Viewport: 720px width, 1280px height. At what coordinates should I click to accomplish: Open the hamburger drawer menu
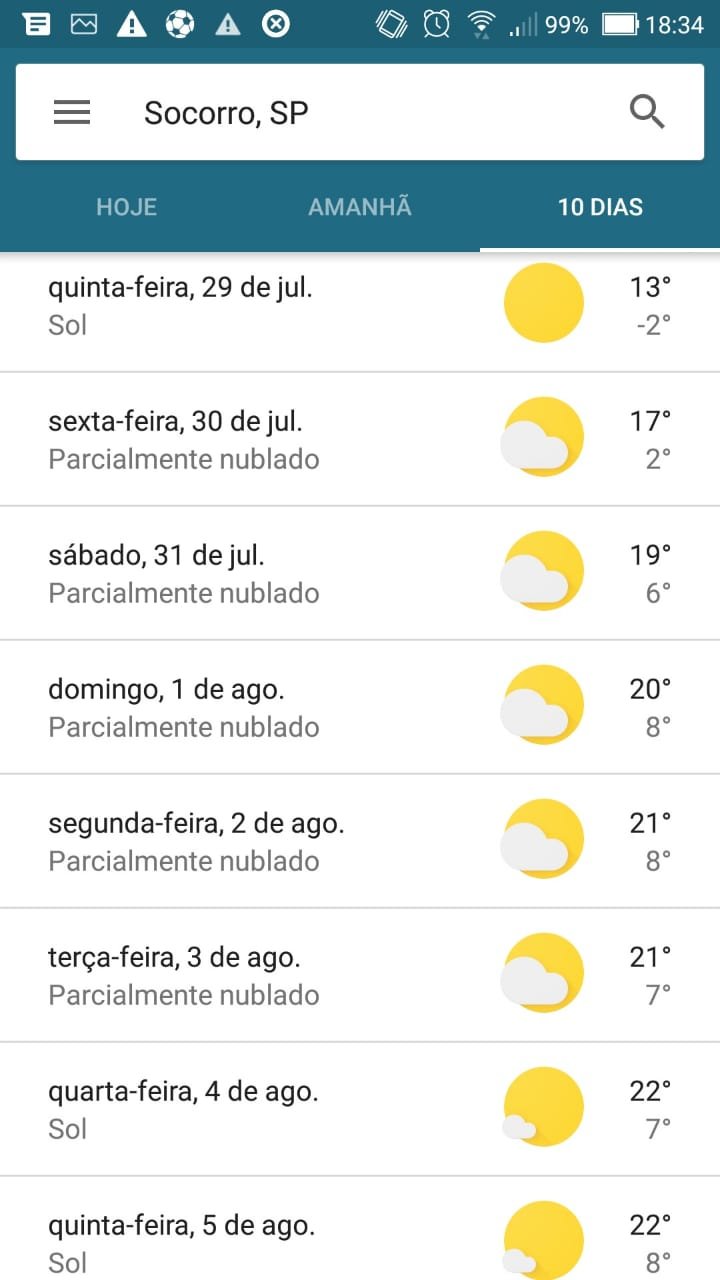pyautogui.click(x=72, y=113)
